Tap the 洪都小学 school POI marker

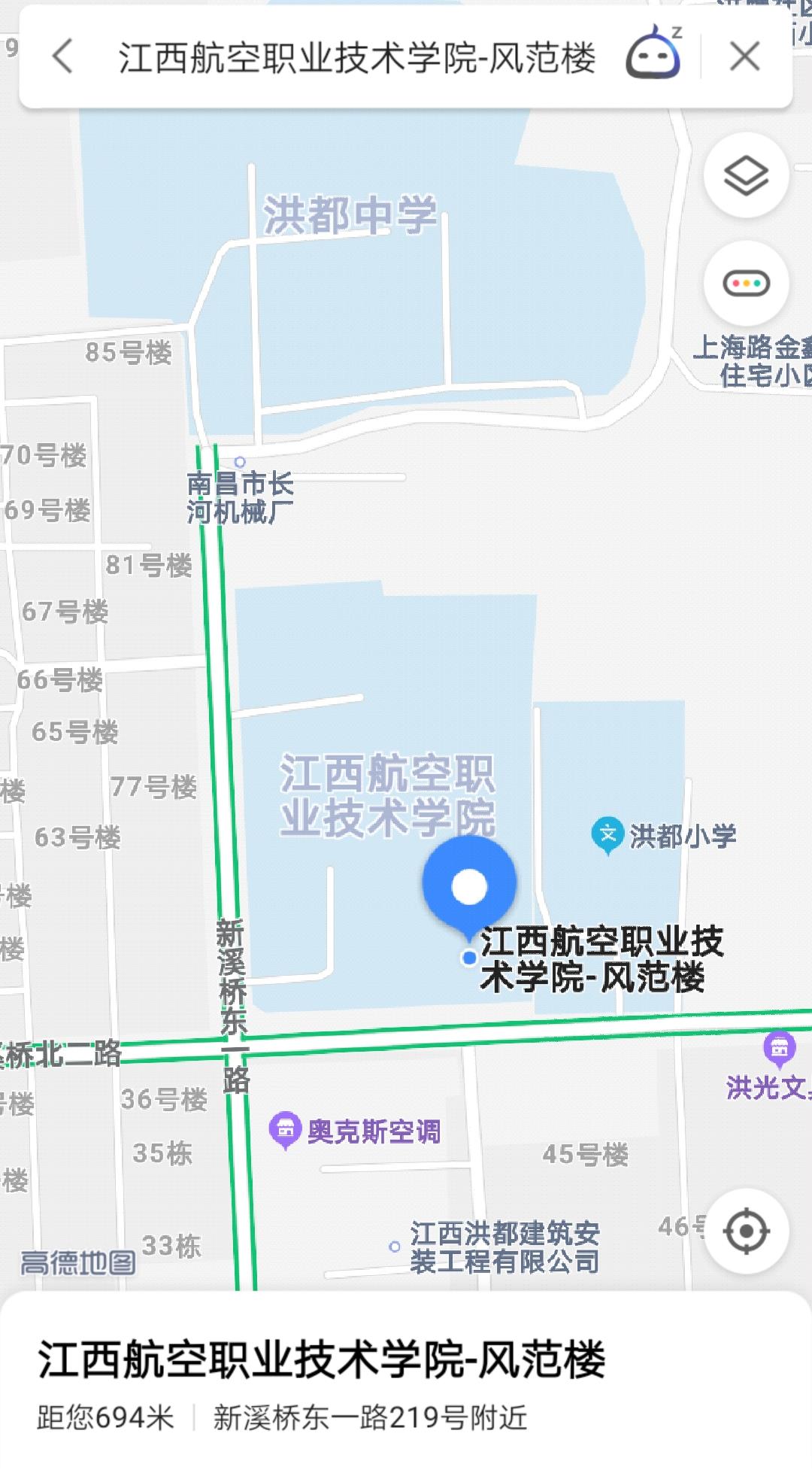(x=606, y=834)
